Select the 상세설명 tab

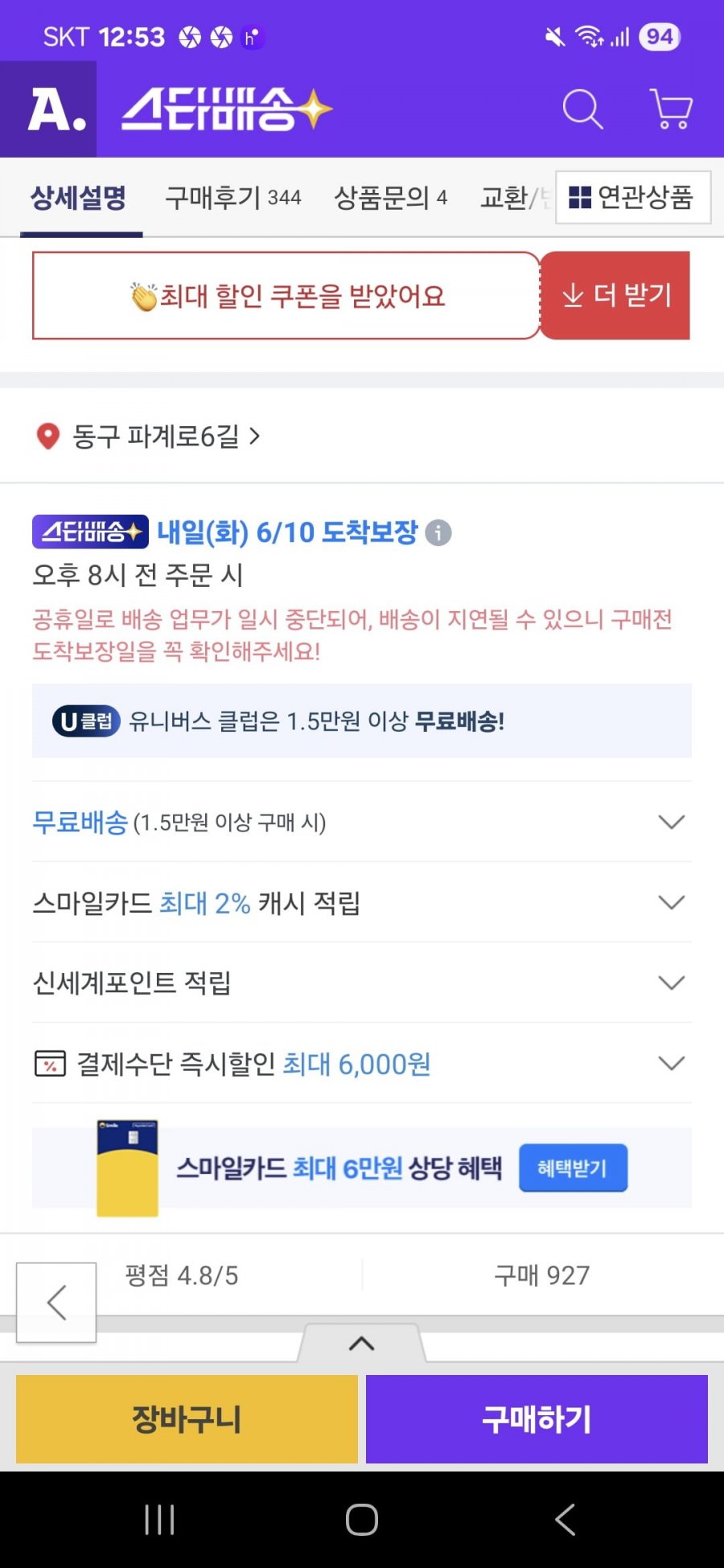(x=79, y=197)
